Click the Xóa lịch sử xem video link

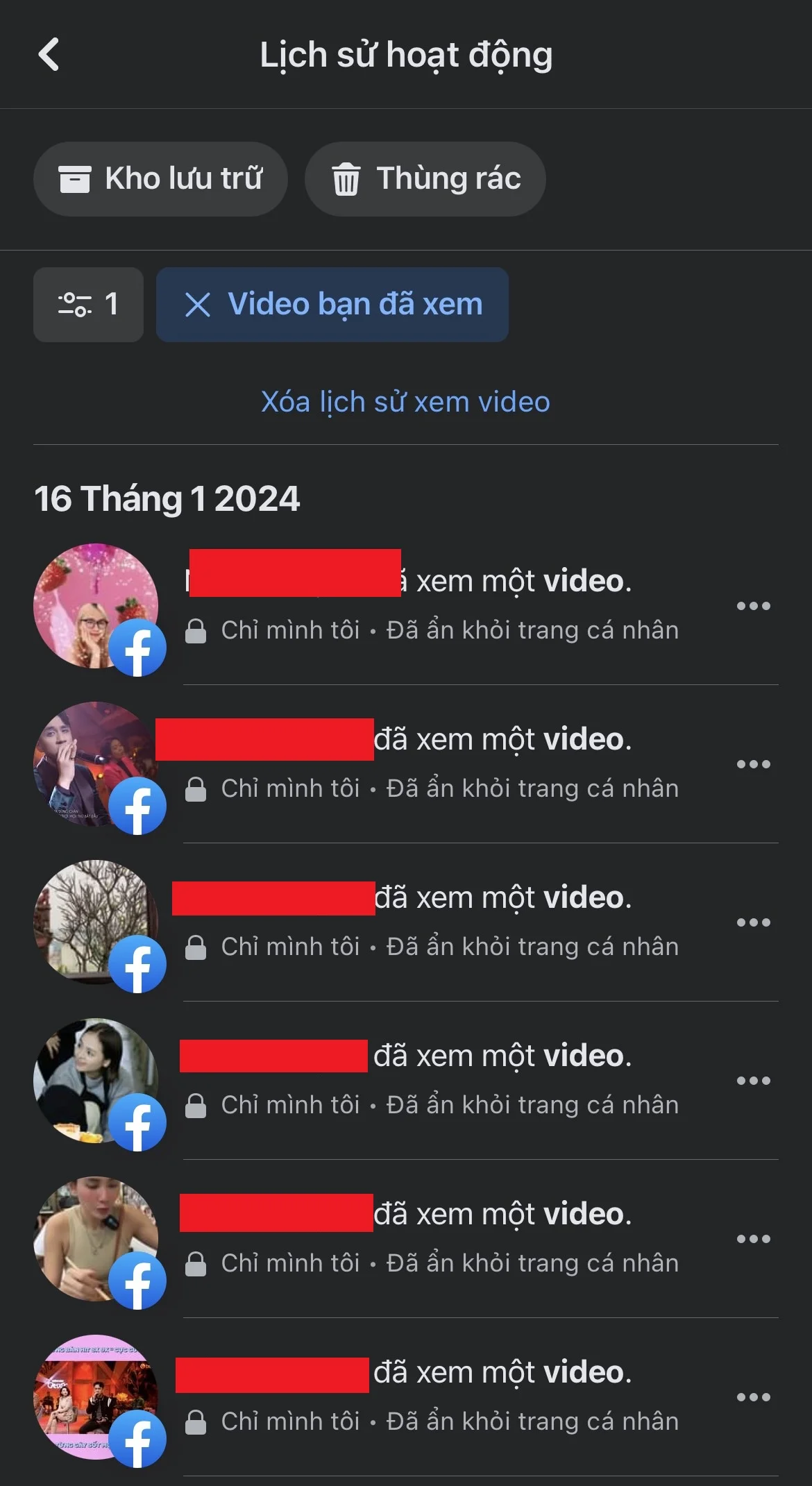tap(405, 401)
